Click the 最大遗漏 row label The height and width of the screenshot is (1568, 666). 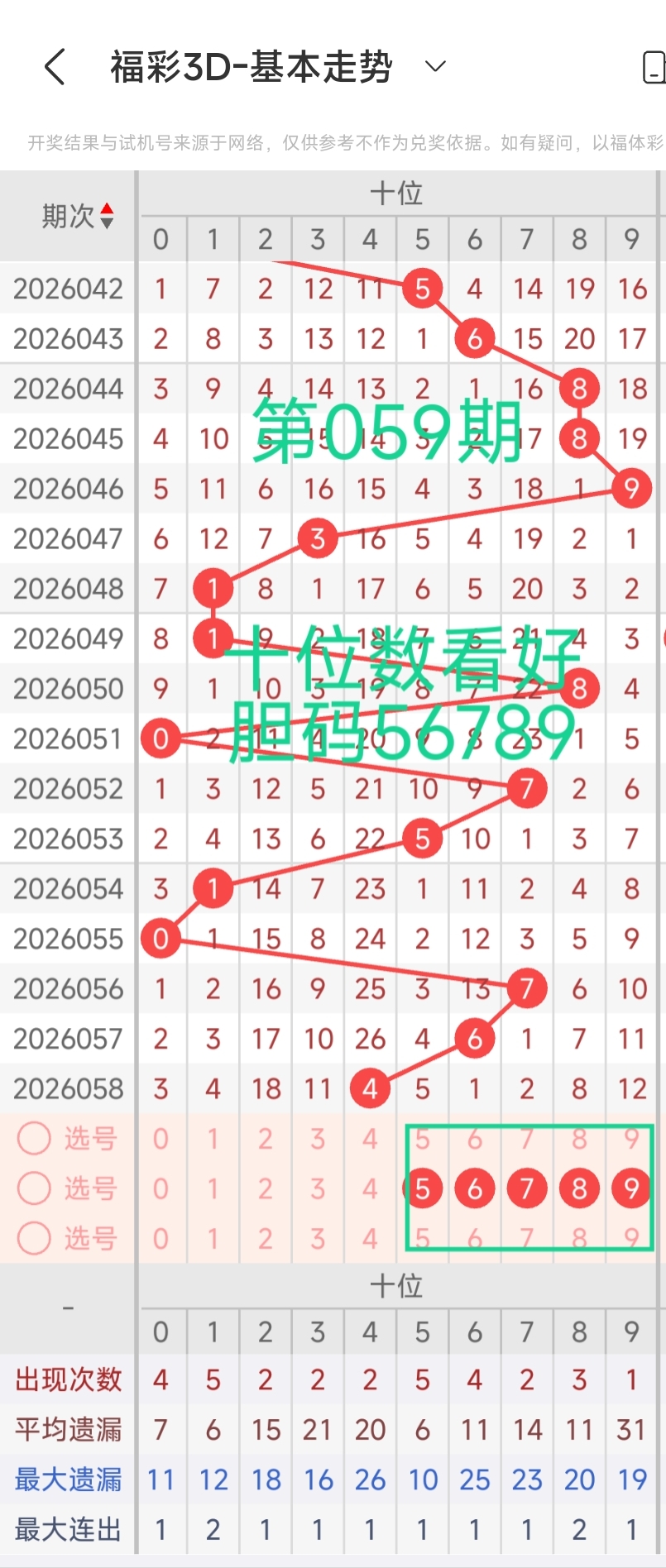click(67, 1480)
